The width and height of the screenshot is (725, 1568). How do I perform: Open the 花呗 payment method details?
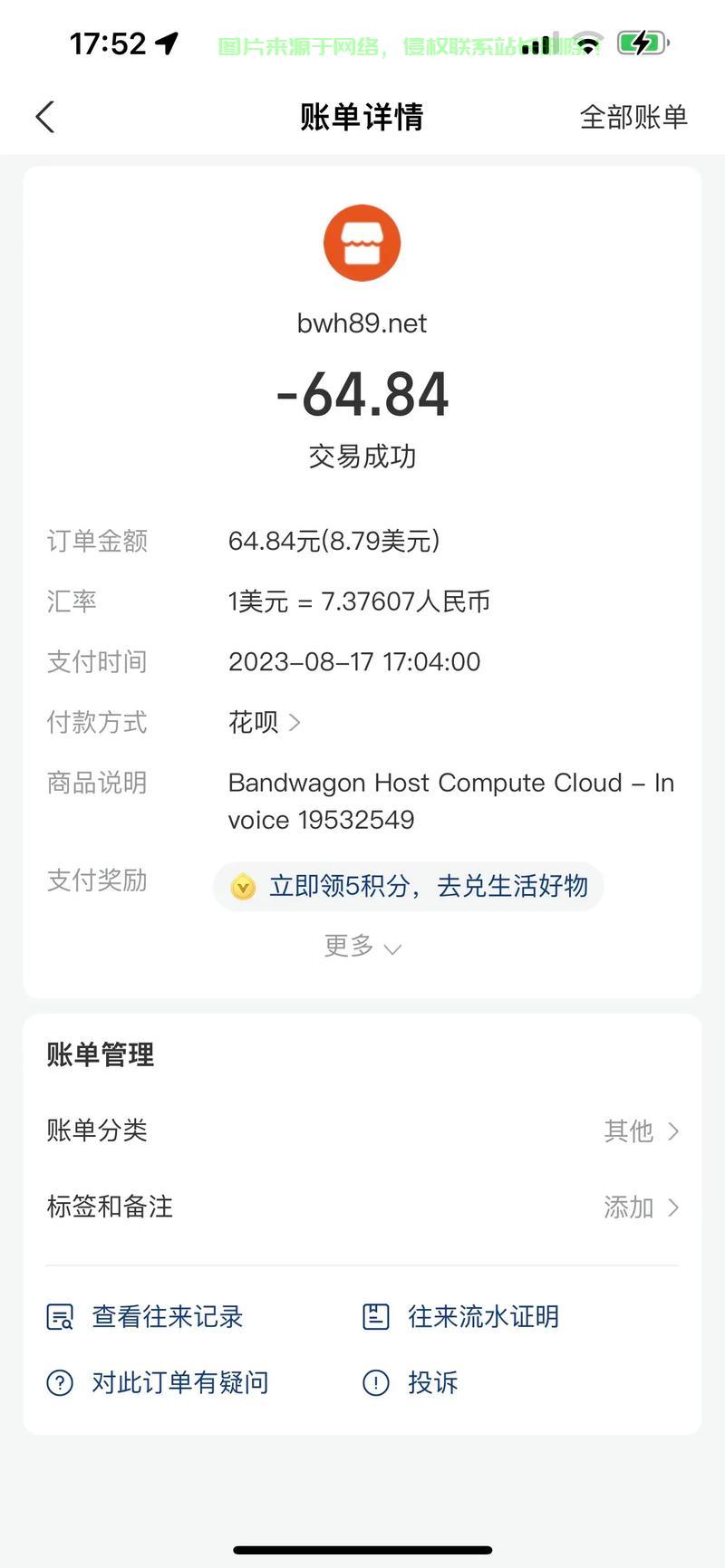pyautogui.click(x=264, y=722)
